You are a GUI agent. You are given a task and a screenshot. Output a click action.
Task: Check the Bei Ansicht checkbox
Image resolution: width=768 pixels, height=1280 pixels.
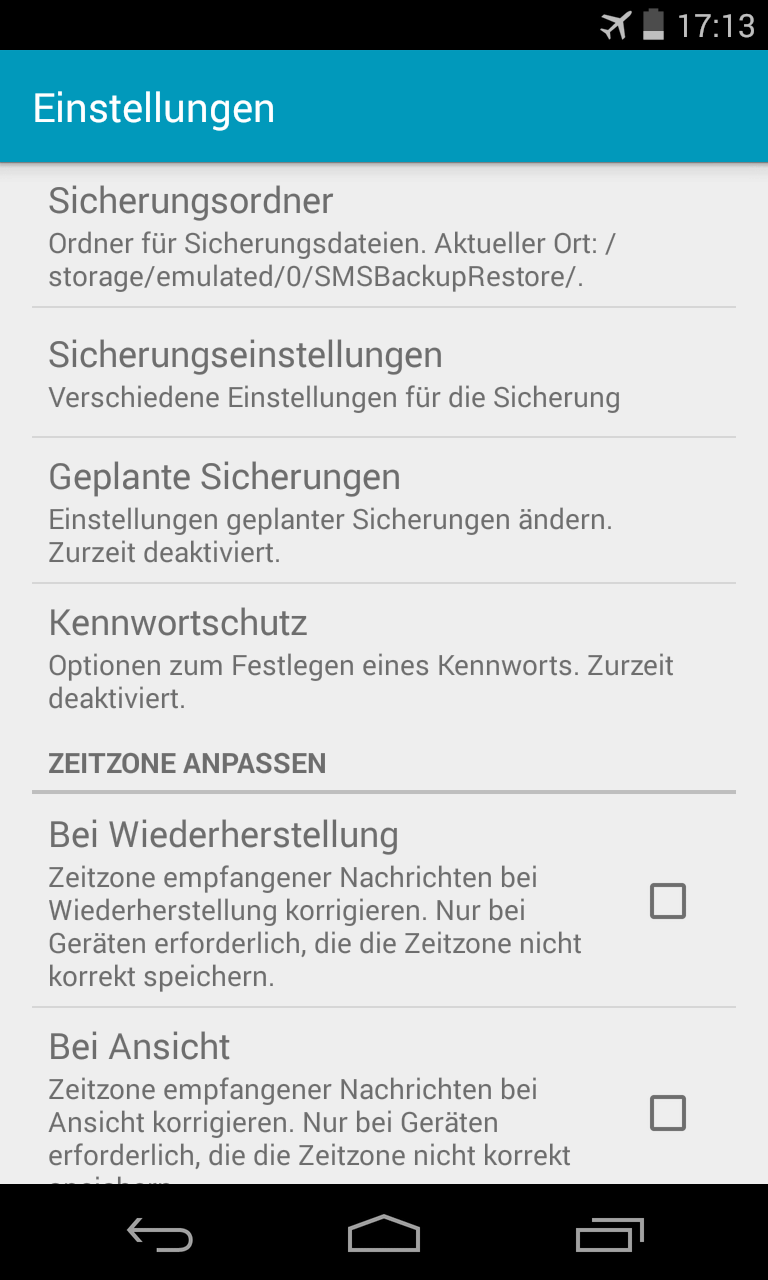667,1112
